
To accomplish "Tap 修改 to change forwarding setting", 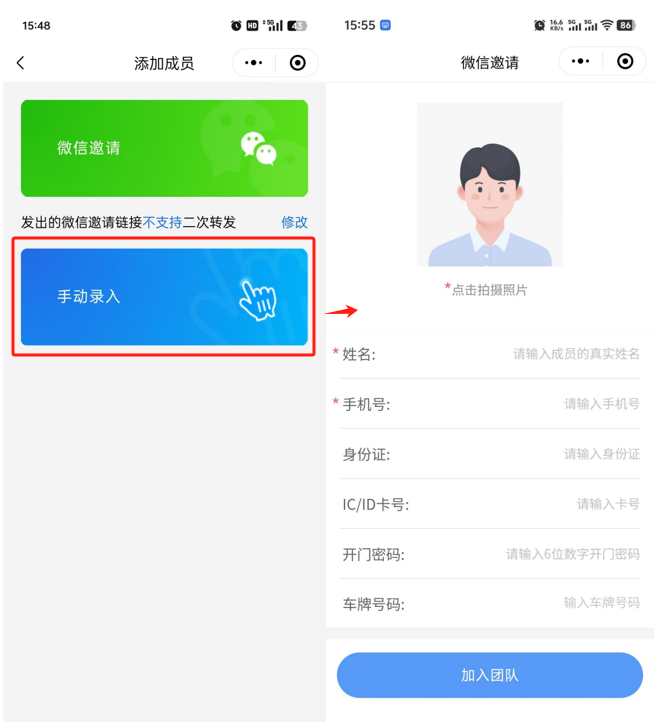I will point(294,222).
